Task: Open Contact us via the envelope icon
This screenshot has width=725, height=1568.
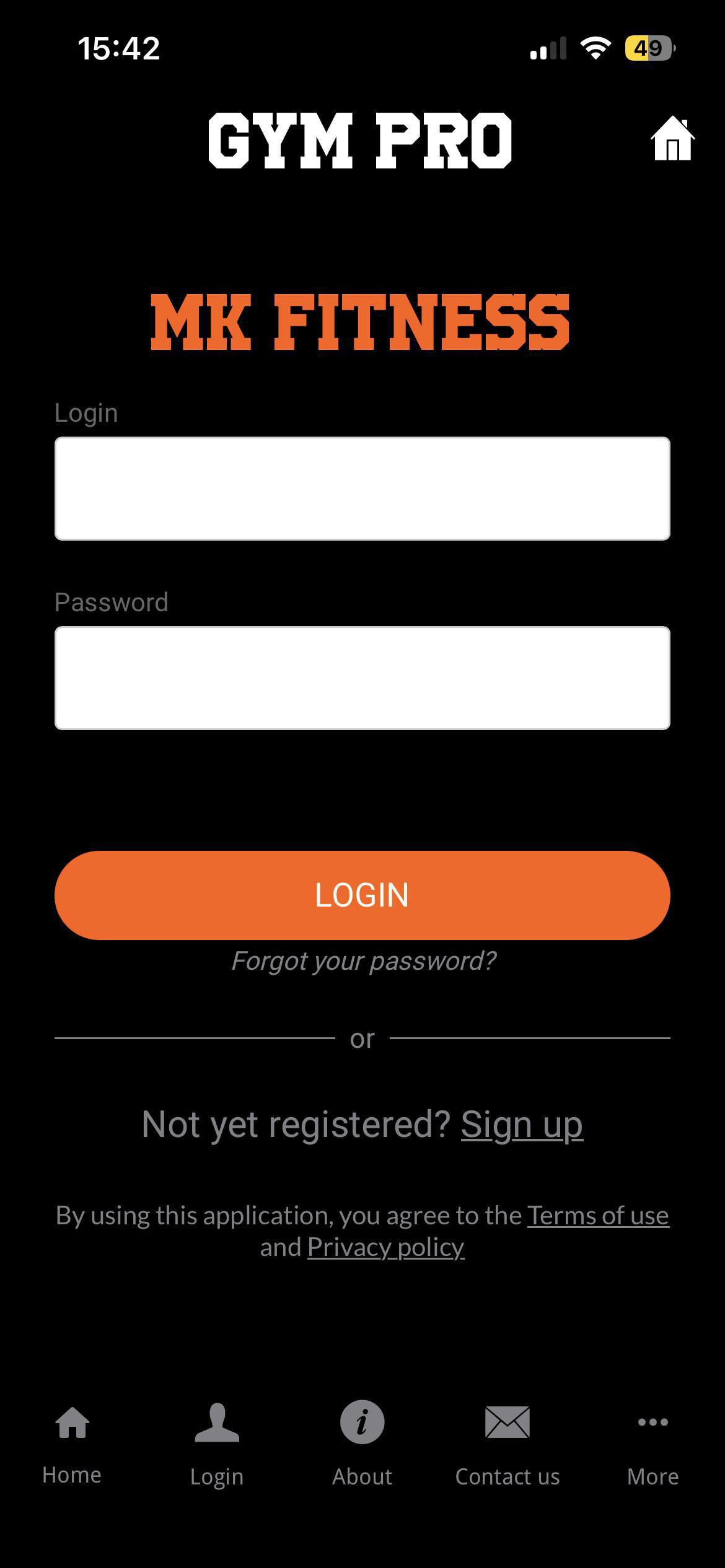Action: [507, 1422]
